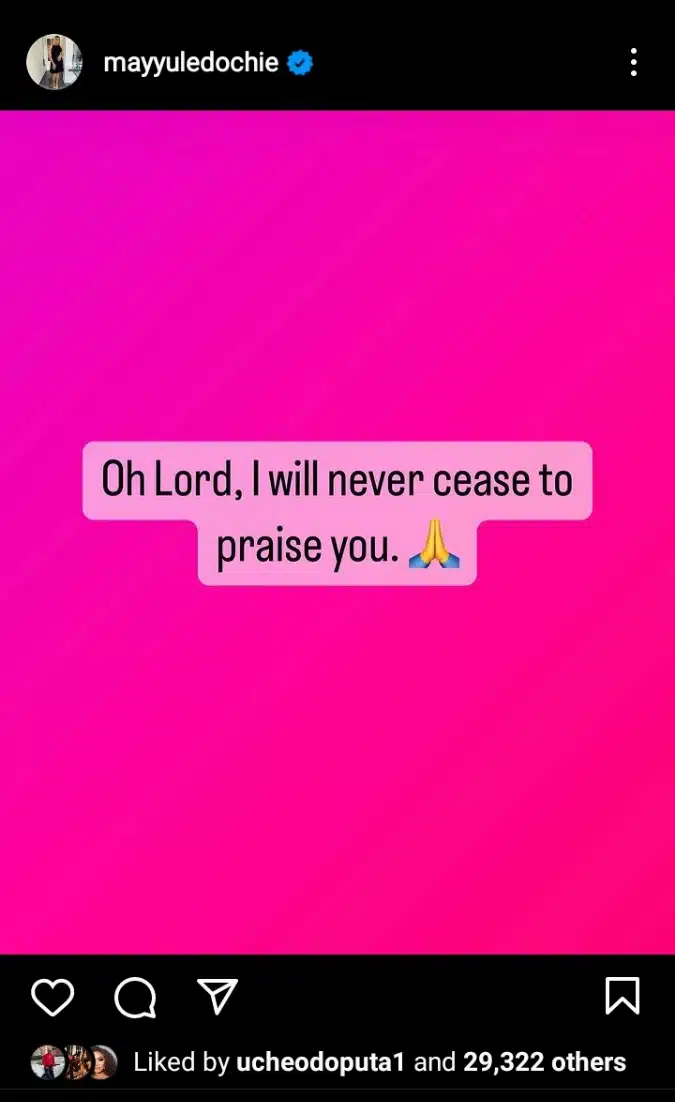Viewport: 675px width, 1102px height.
Task: Open the post's three-dot overflow menu
Action: pos(633,63)
